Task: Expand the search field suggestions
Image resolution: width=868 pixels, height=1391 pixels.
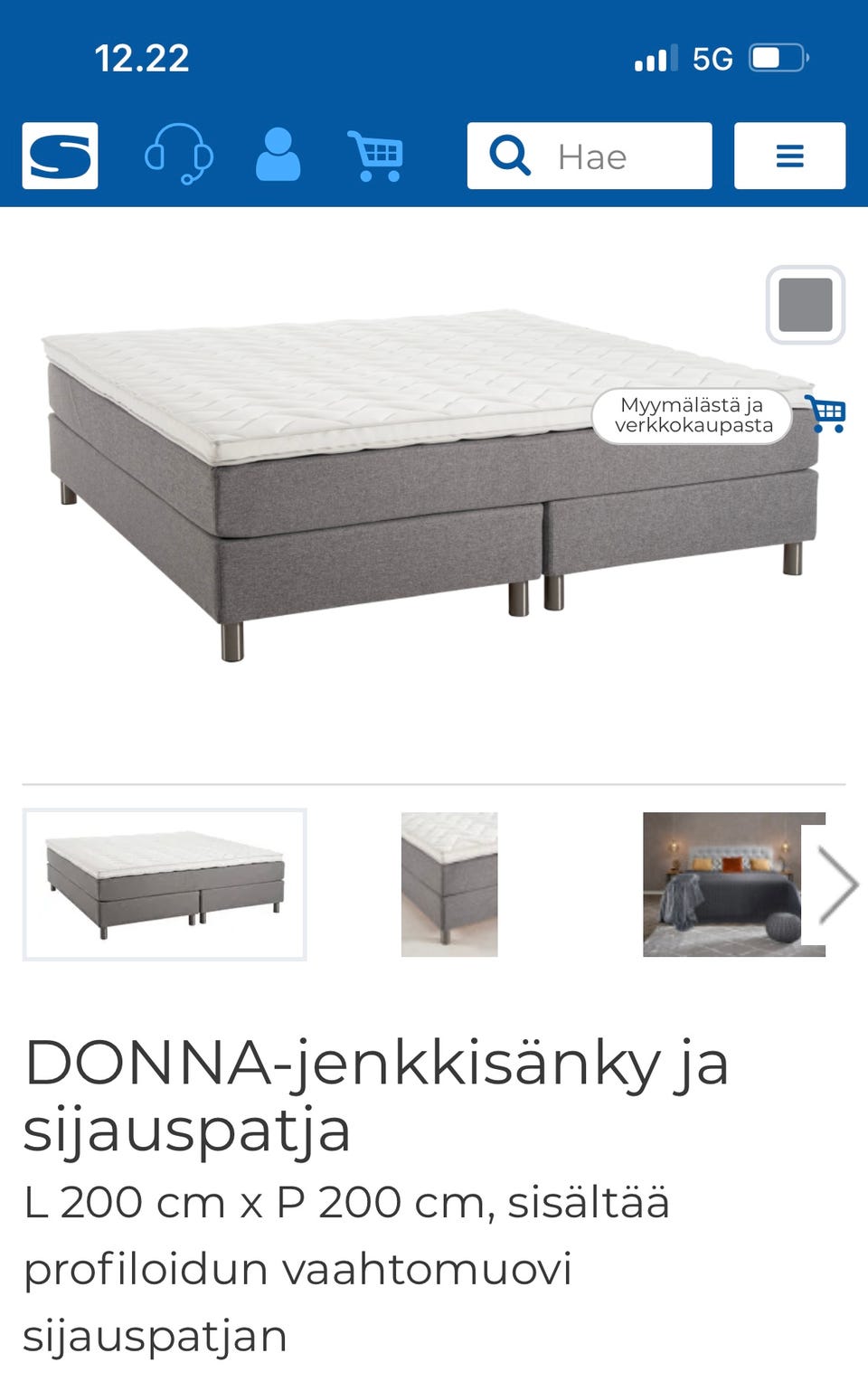Action: click(615, 156)
